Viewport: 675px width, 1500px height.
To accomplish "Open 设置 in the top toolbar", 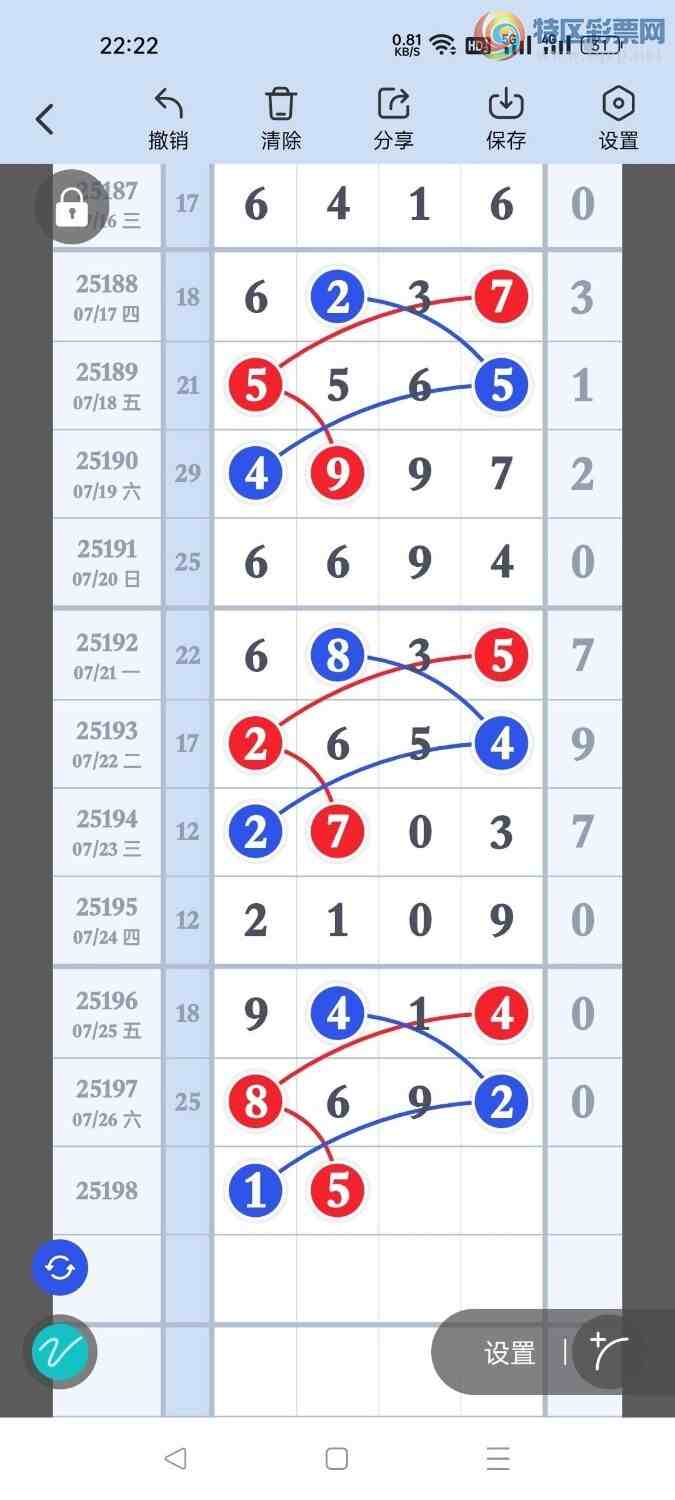I will click(x=618, y=119).
